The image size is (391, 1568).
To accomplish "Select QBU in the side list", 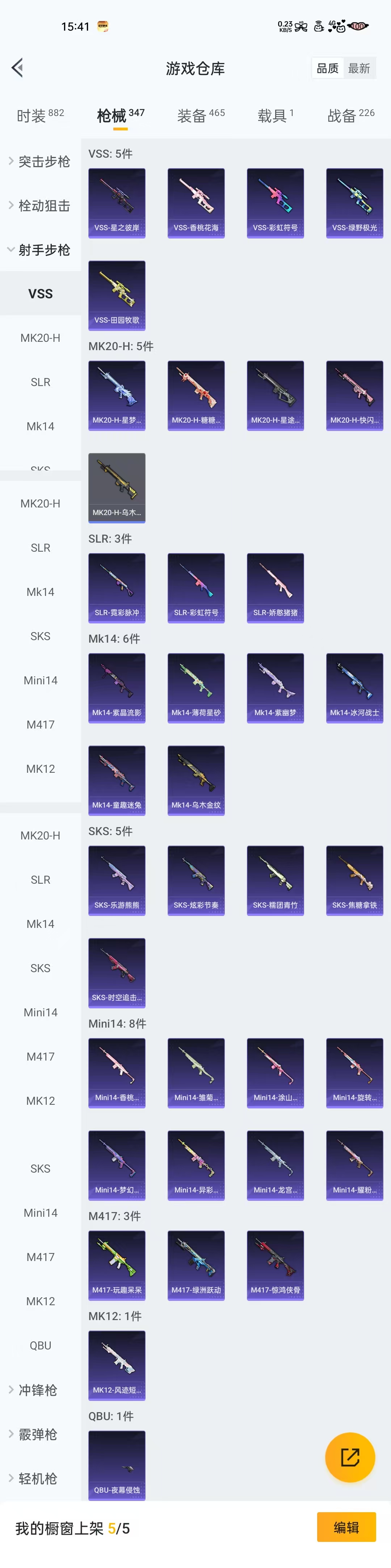I will [40, 1345].
